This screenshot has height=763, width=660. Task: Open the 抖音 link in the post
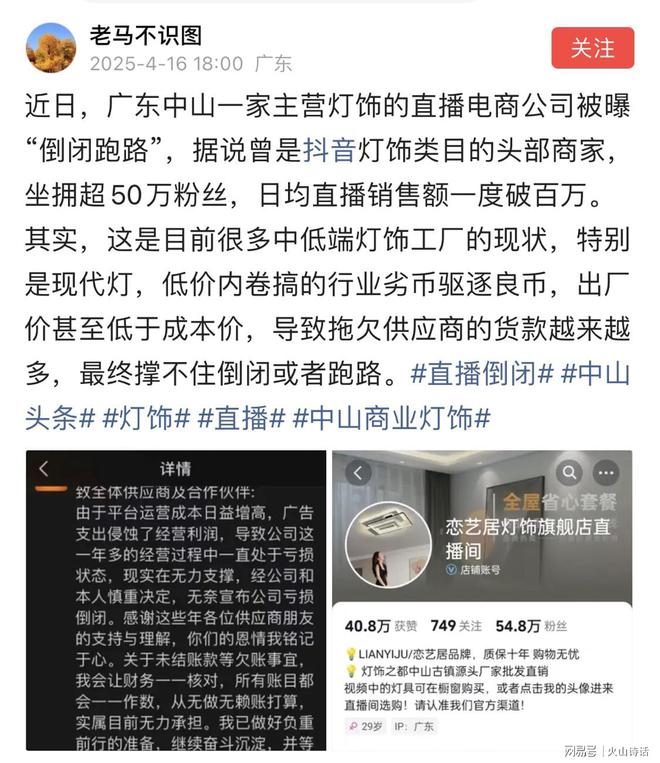[331, 150]
